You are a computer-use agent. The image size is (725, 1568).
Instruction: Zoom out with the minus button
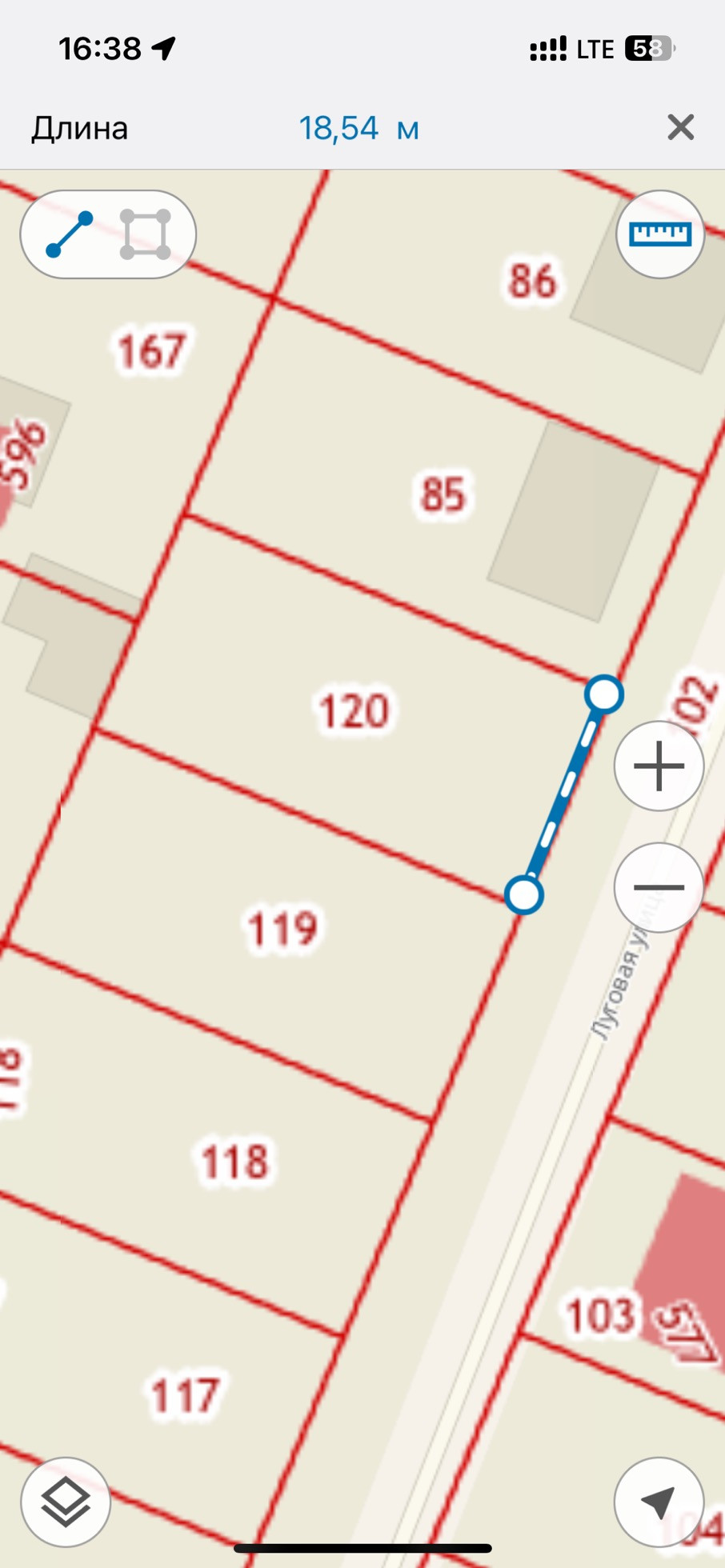[x=659, y=887]
